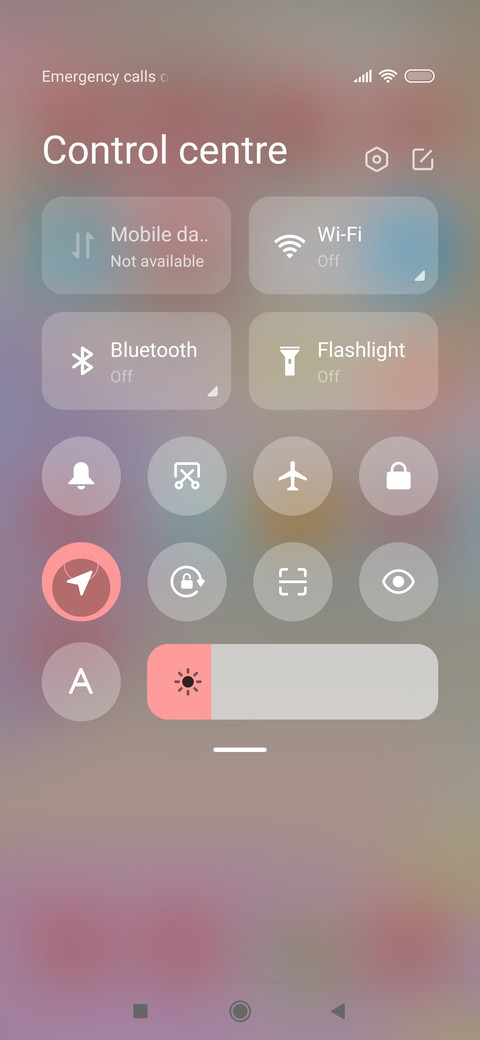The height and width of the screenshot is (1040, 480).
Task: Turn on Wi-Fi
Action: pos(343,245)
